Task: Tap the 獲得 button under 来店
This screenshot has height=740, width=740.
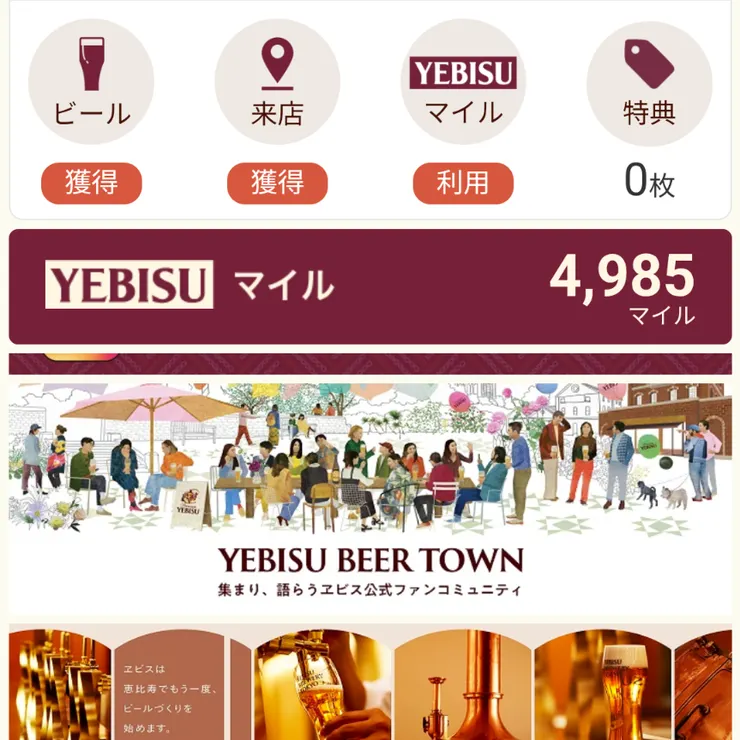Action: 277,183
